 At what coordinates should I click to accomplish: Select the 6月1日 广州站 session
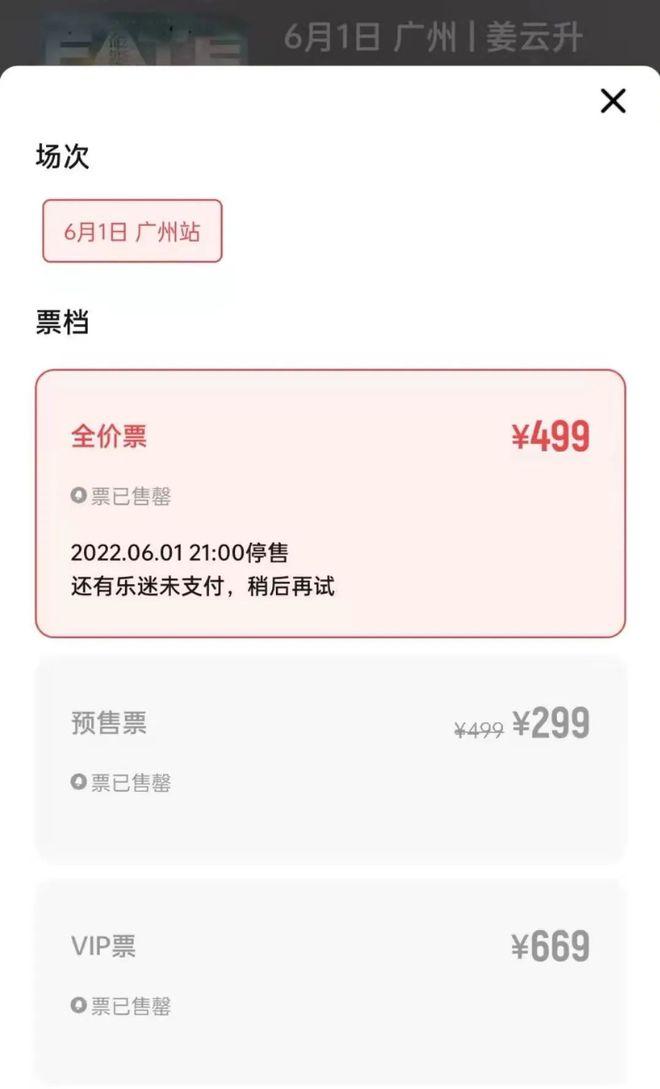(x=132, y=231)
